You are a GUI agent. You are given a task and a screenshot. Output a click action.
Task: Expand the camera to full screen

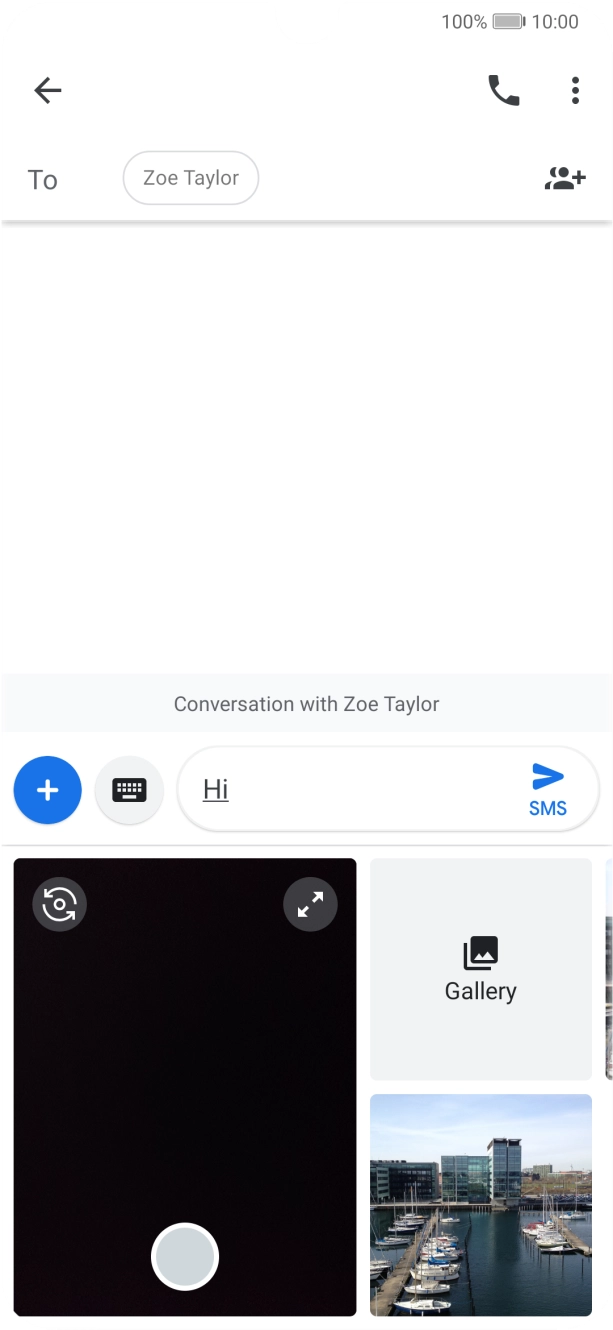click(x=310, y=905)
